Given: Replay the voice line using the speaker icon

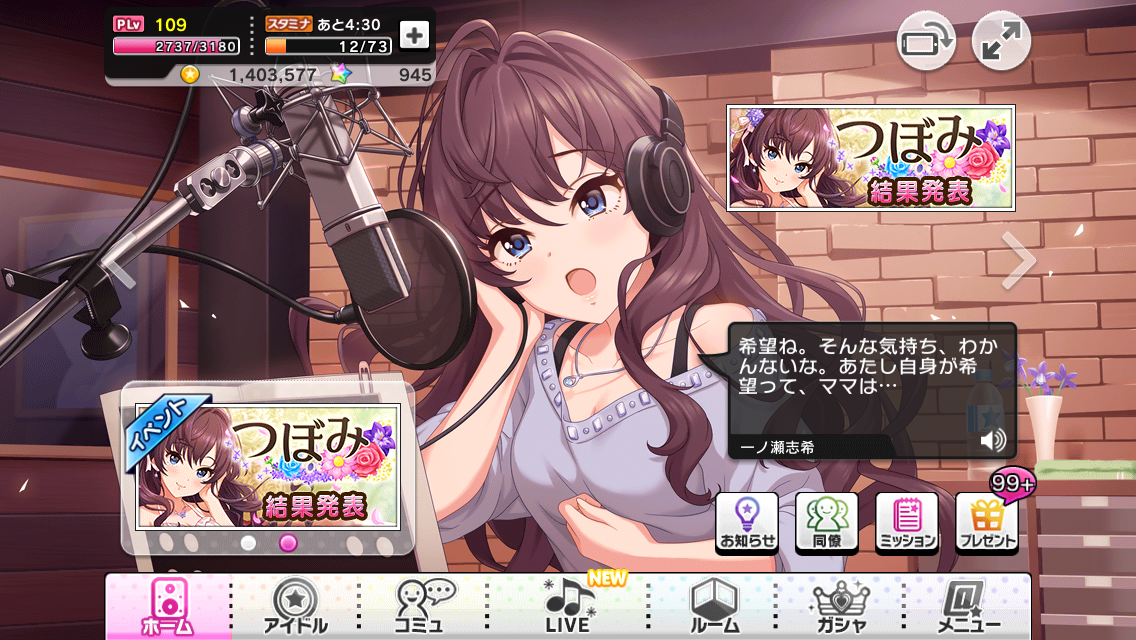Looking at the screenshot, I should pyautogui.click(x=992, y=440).
